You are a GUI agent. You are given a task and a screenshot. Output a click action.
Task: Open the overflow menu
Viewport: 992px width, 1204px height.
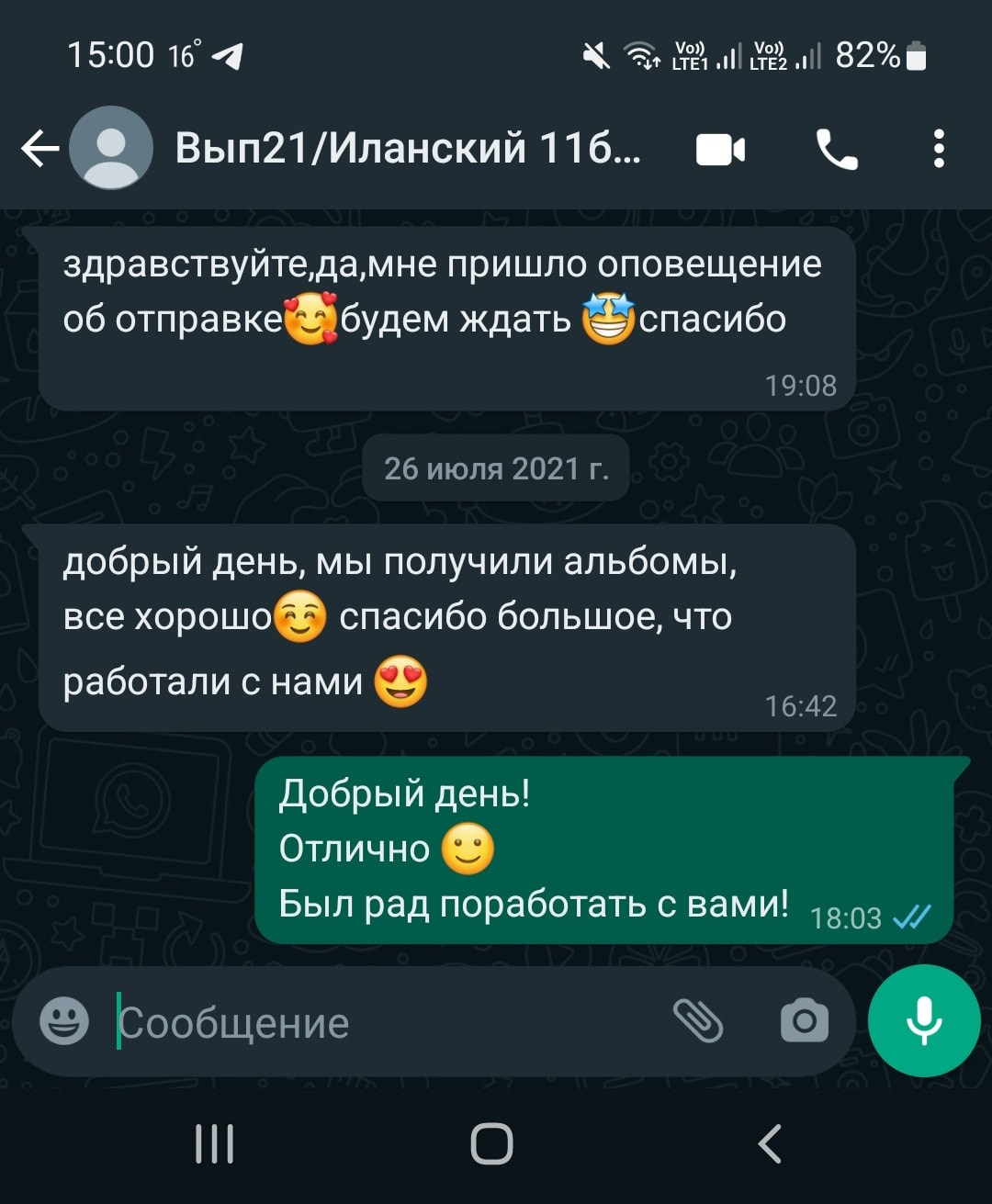(x=938, y=149)
